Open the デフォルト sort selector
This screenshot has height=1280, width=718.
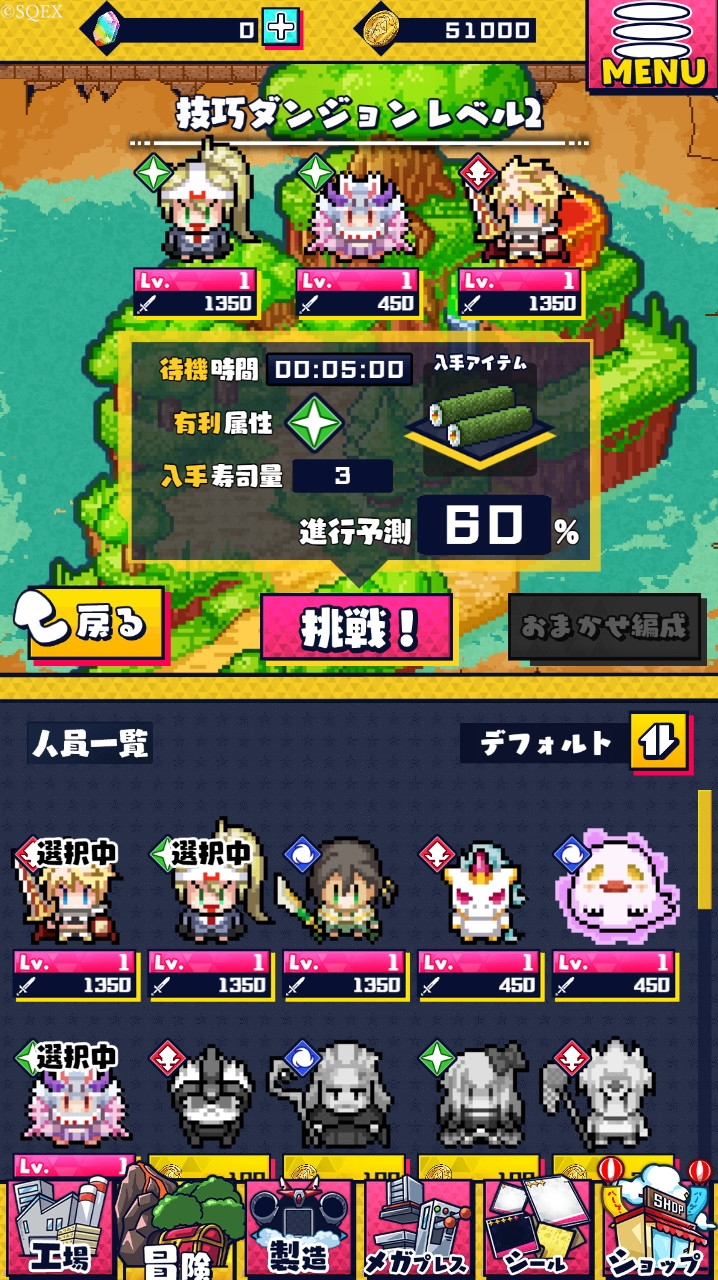[546, 743]
